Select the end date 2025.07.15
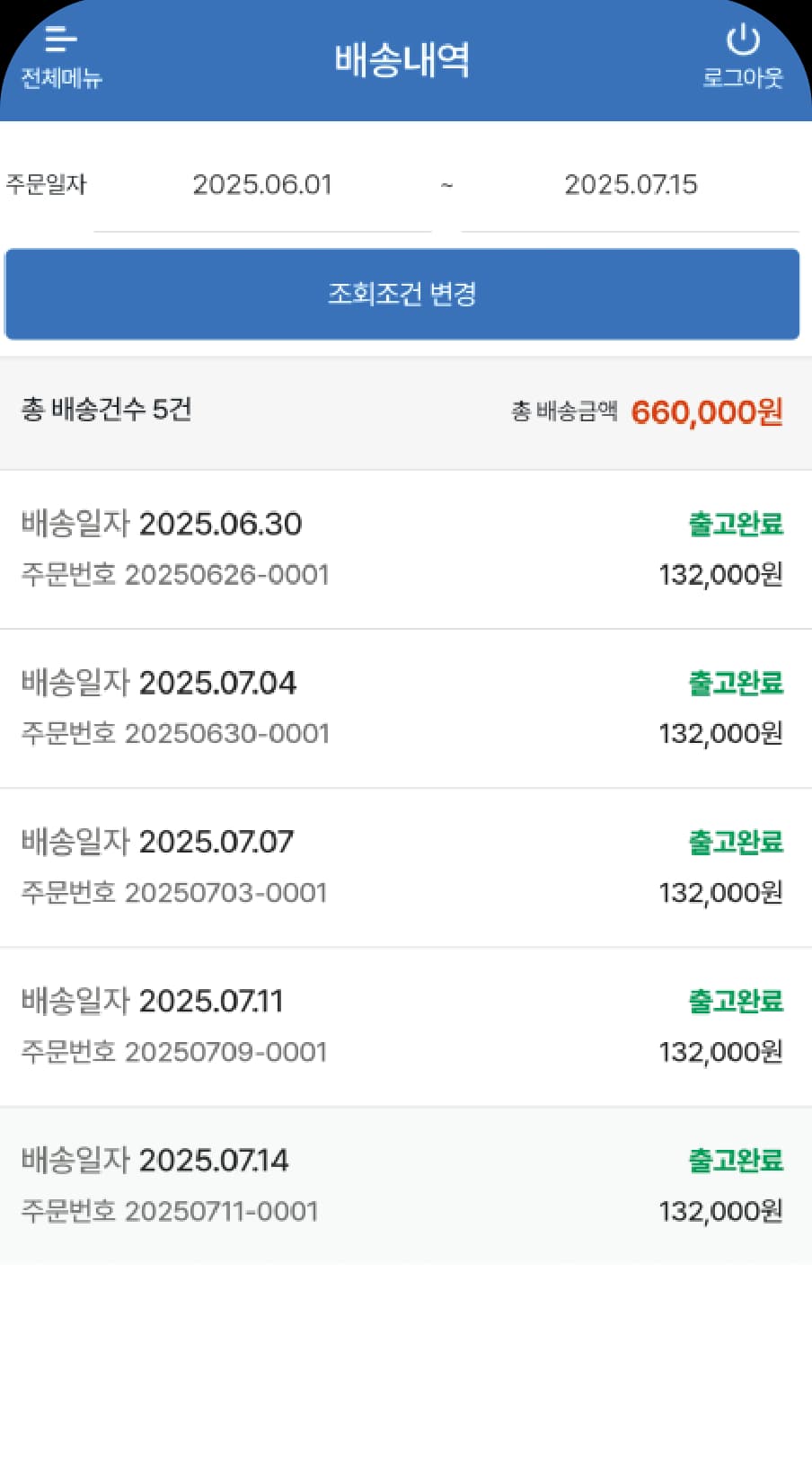The height and width of the screenshot is (1458, 812). (x=631, y=185)
